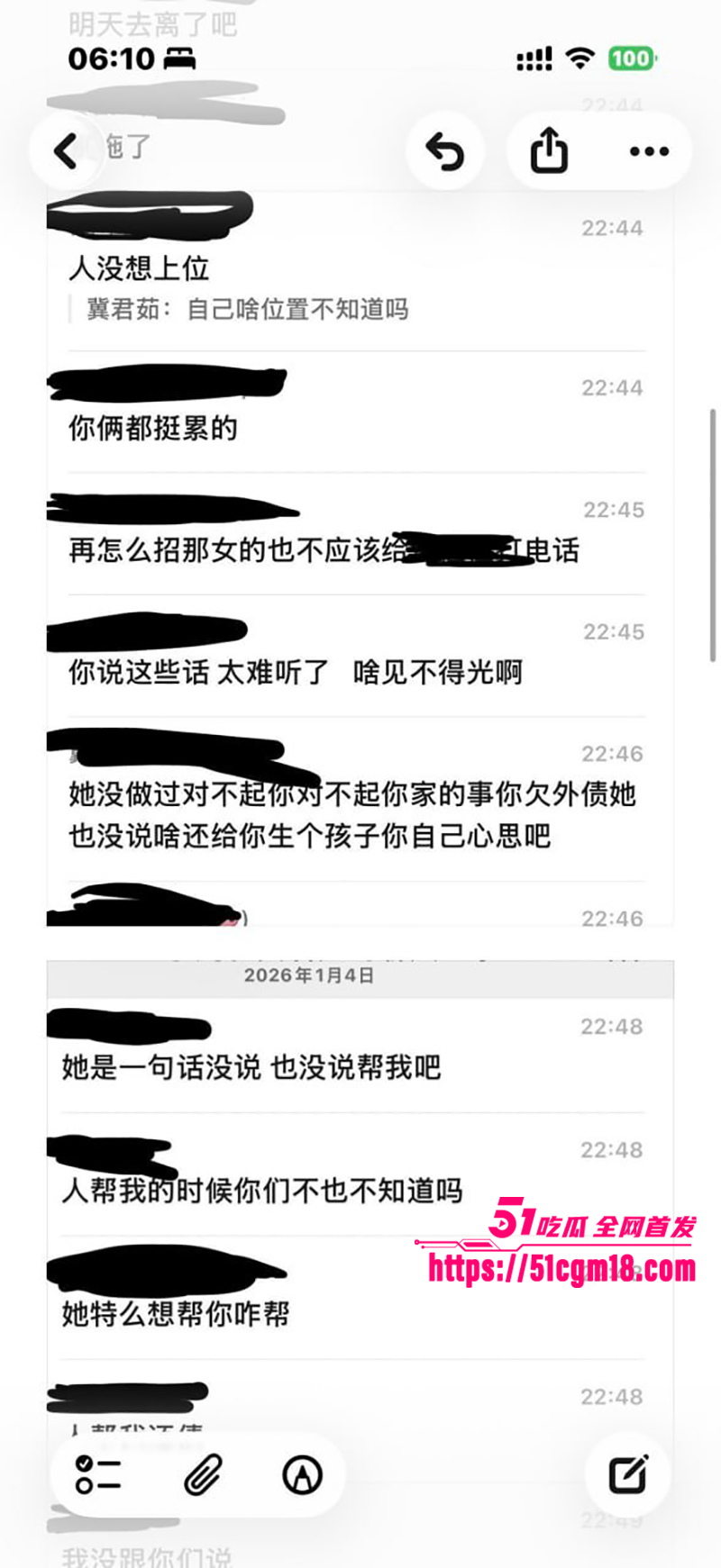Open the share sheet icon
721x1568 pixels.
(x=548, y=151)
